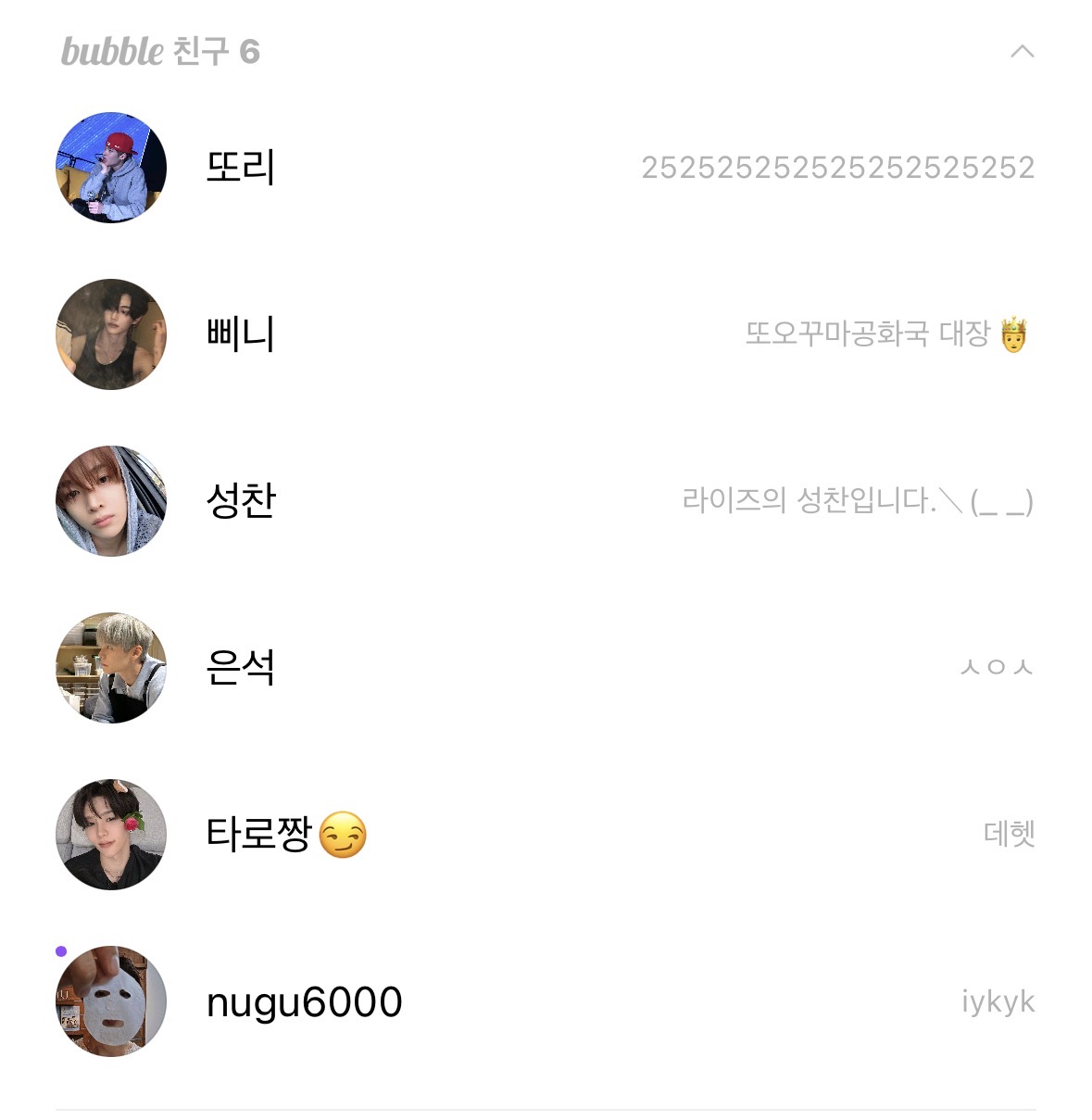Open 삐니's profile picture
The height and width of the screenshot is (1120, 1092).
click(x=108, y=335)
